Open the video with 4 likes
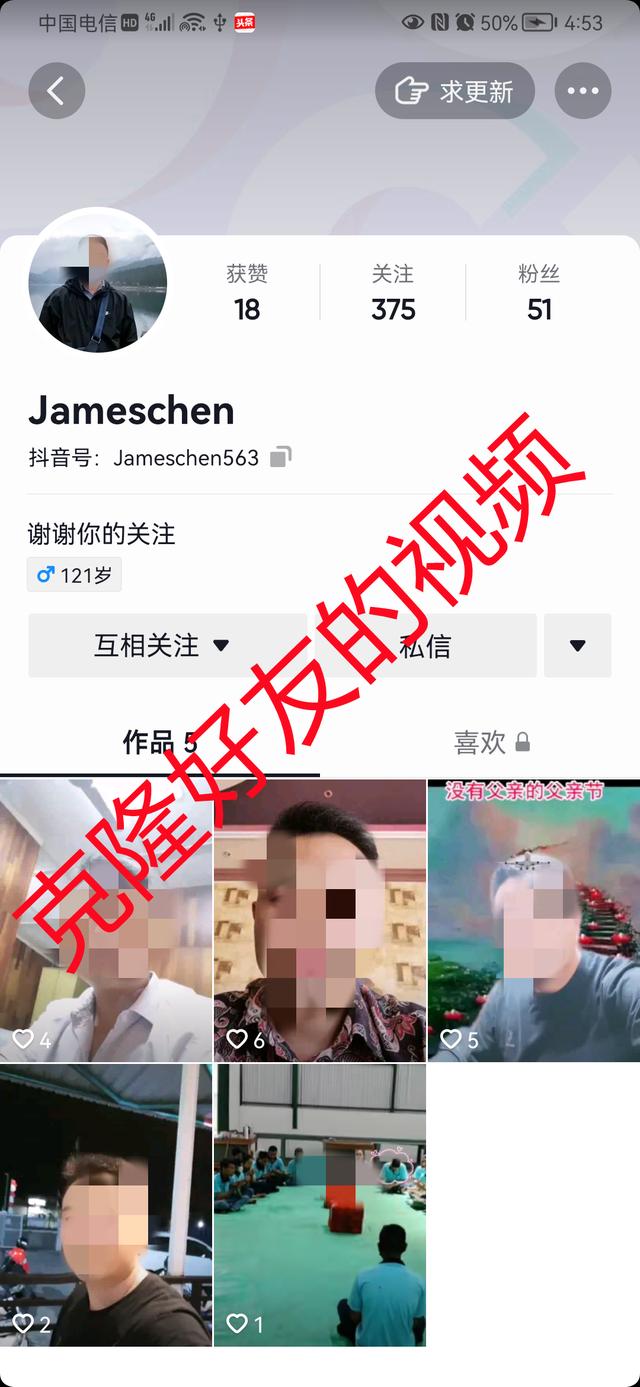Viewport: 640px width, 1387px height. [x=105, y=920]
